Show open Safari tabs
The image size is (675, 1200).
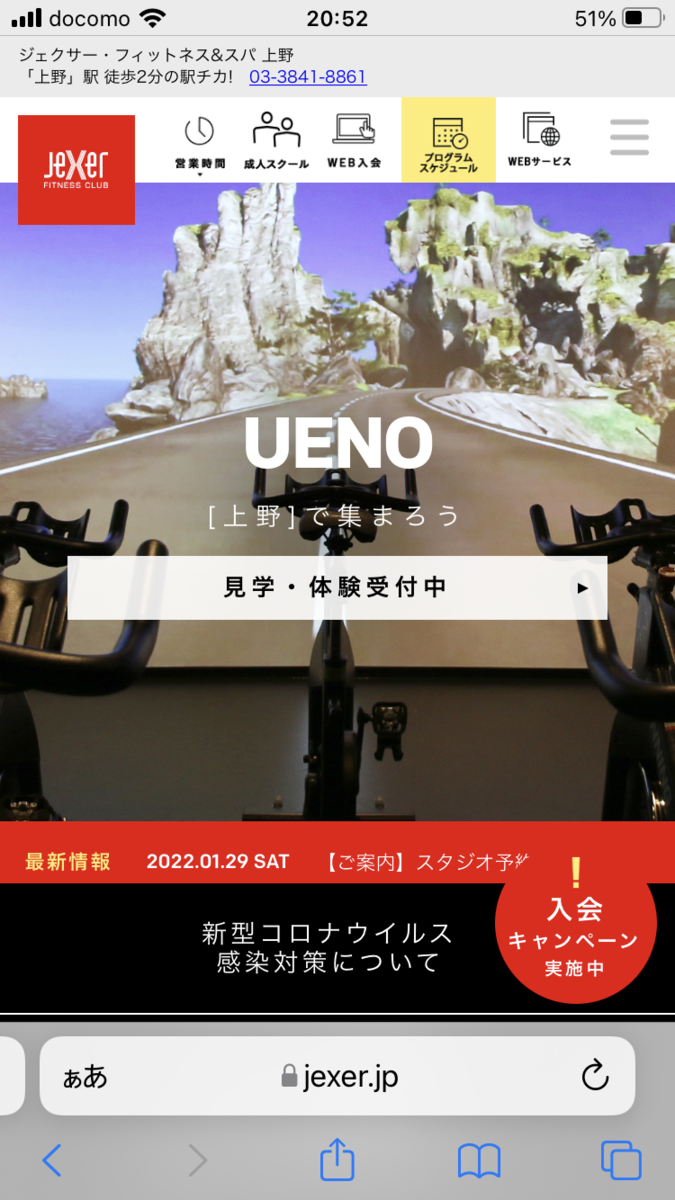coord(621,1160)
